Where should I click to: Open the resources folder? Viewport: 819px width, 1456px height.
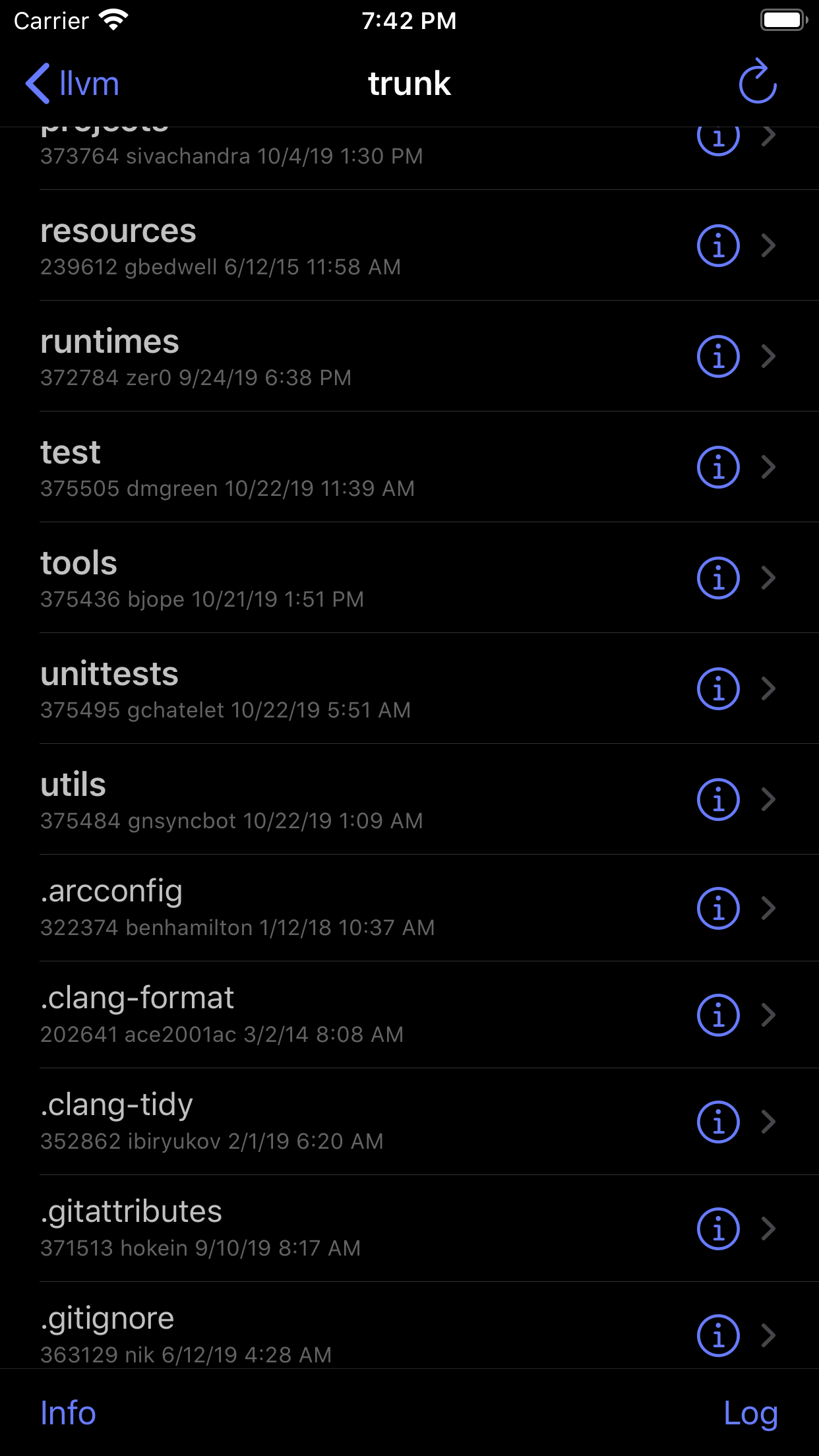409,245
